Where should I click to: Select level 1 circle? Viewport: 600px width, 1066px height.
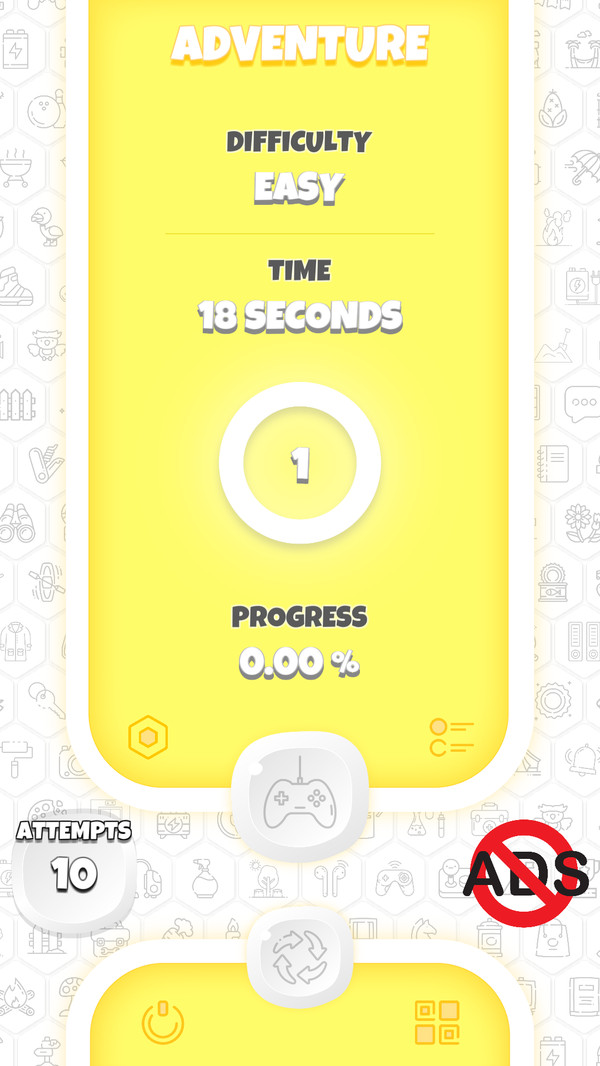300,463
